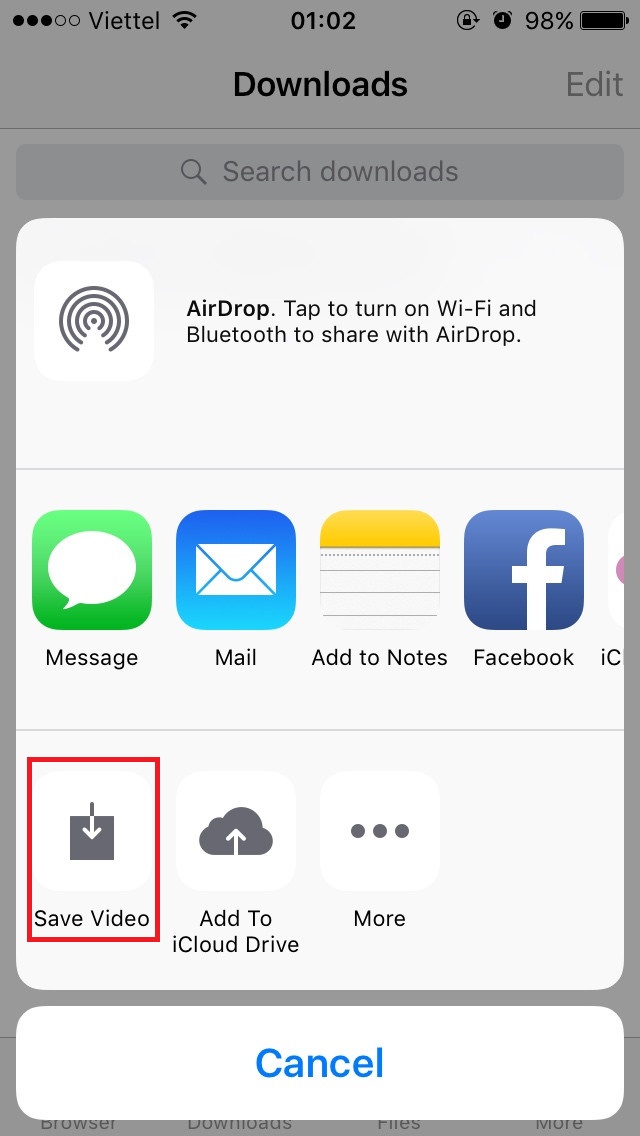The image size is (640, 1136).
Task: Share to Facebook
Action: pos(523,571)
